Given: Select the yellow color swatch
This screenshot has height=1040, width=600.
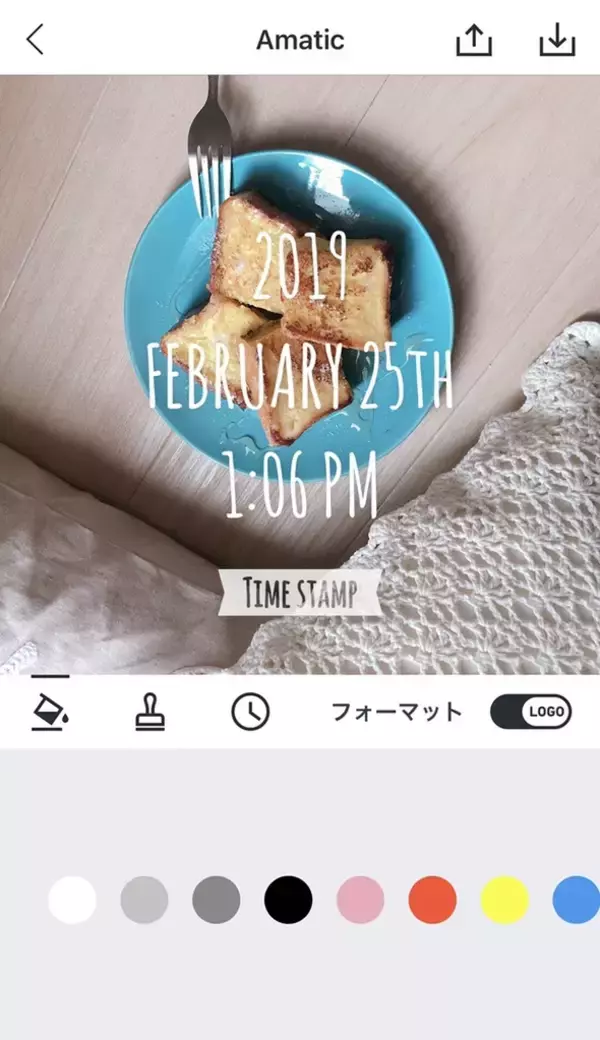Looking at the screenshot, I should click(504, 899).
